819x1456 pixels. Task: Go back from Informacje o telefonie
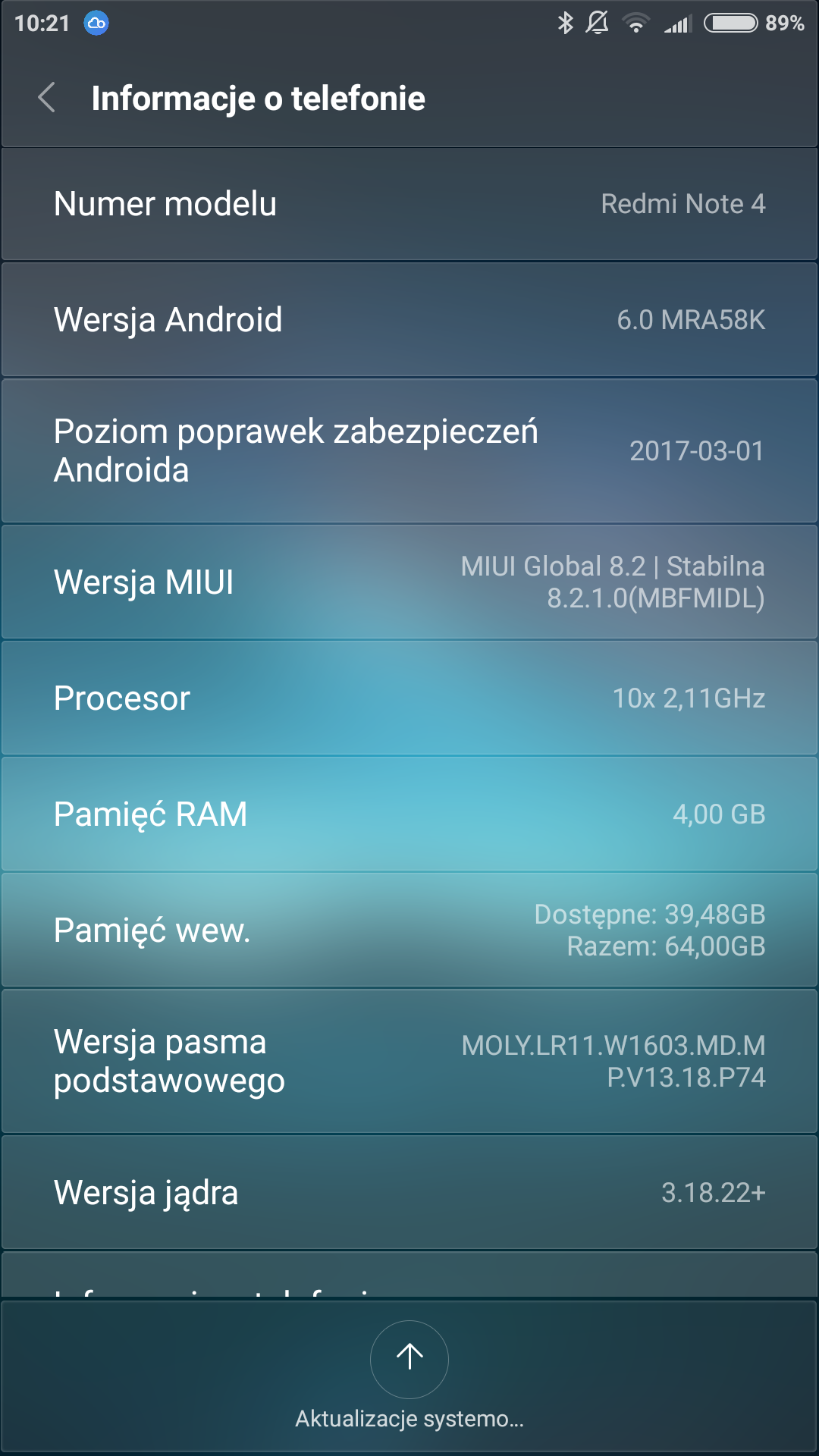[x=47, y=98]
